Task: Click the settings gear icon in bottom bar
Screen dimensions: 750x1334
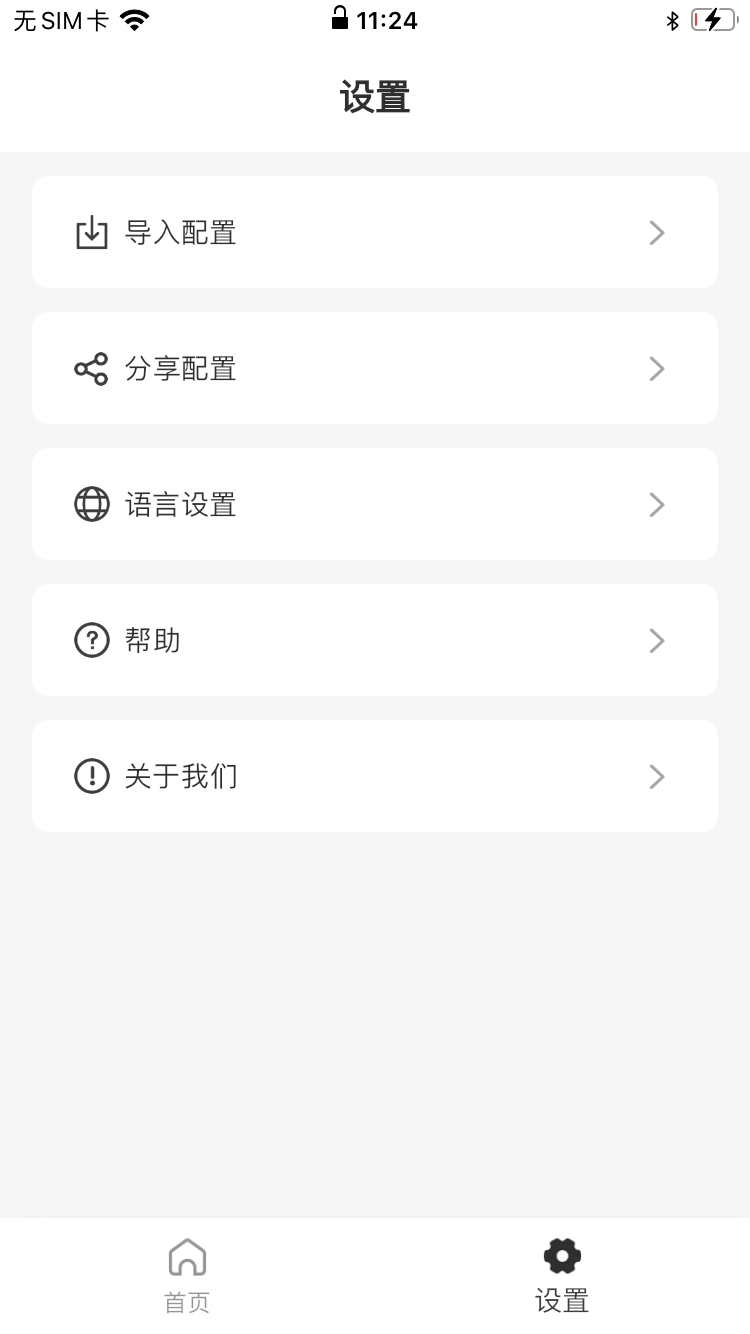Action: coord(561,1256)
